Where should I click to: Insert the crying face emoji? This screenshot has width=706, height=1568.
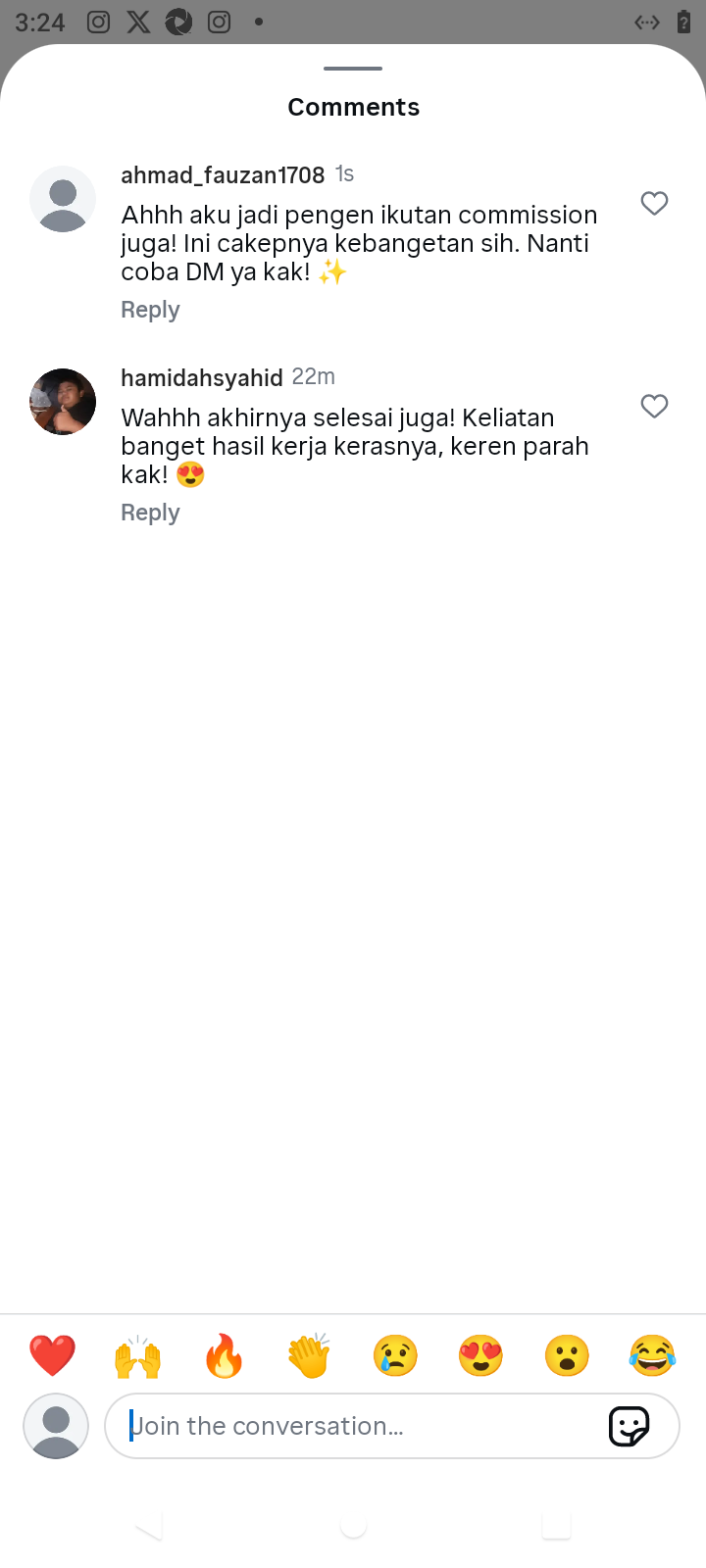(x=395, y=1356)
